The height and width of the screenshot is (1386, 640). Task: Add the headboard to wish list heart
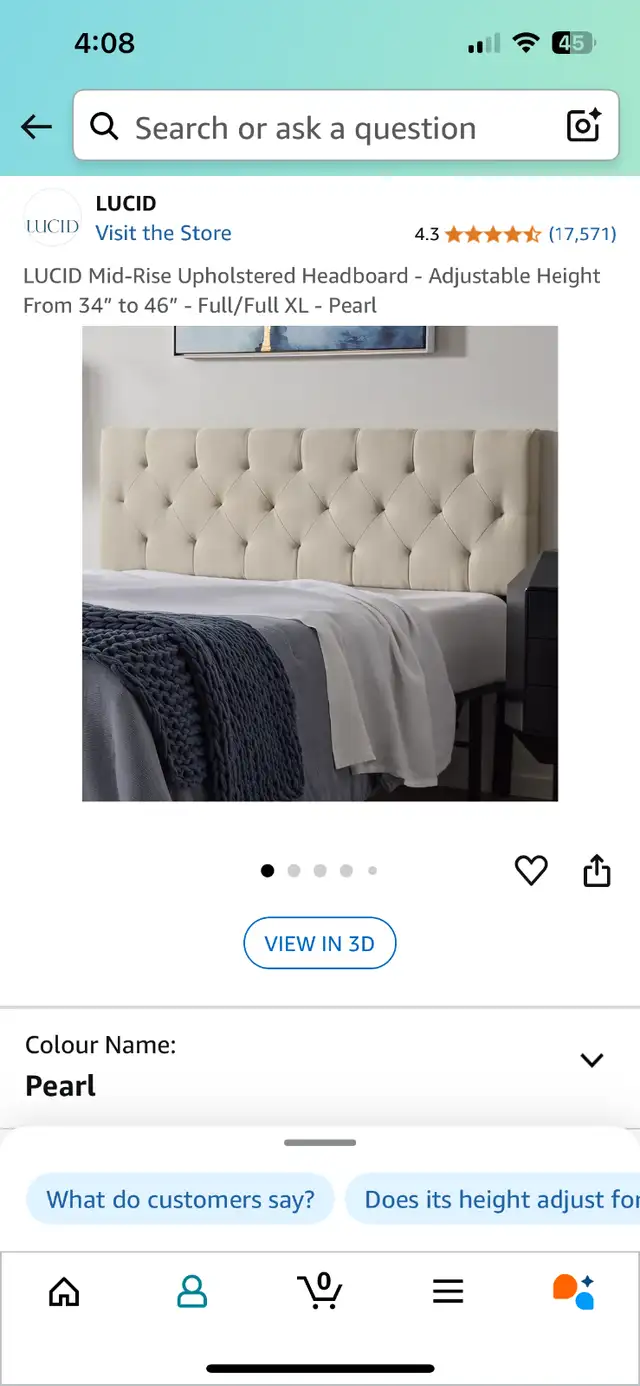[531, 870]
